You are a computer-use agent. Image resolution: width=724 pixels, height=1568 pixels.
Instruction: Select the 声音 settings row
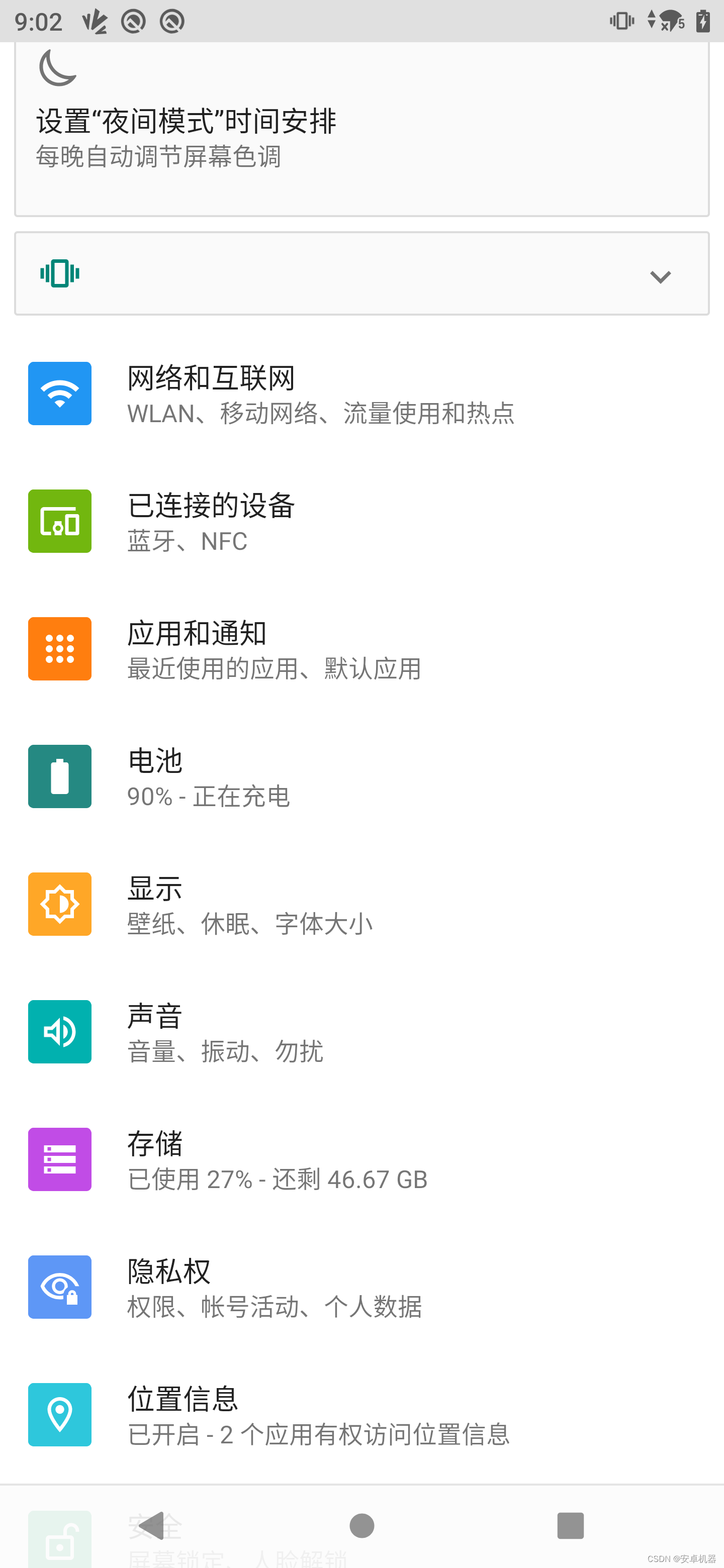pyautogui.click(x=361, y=1032)
